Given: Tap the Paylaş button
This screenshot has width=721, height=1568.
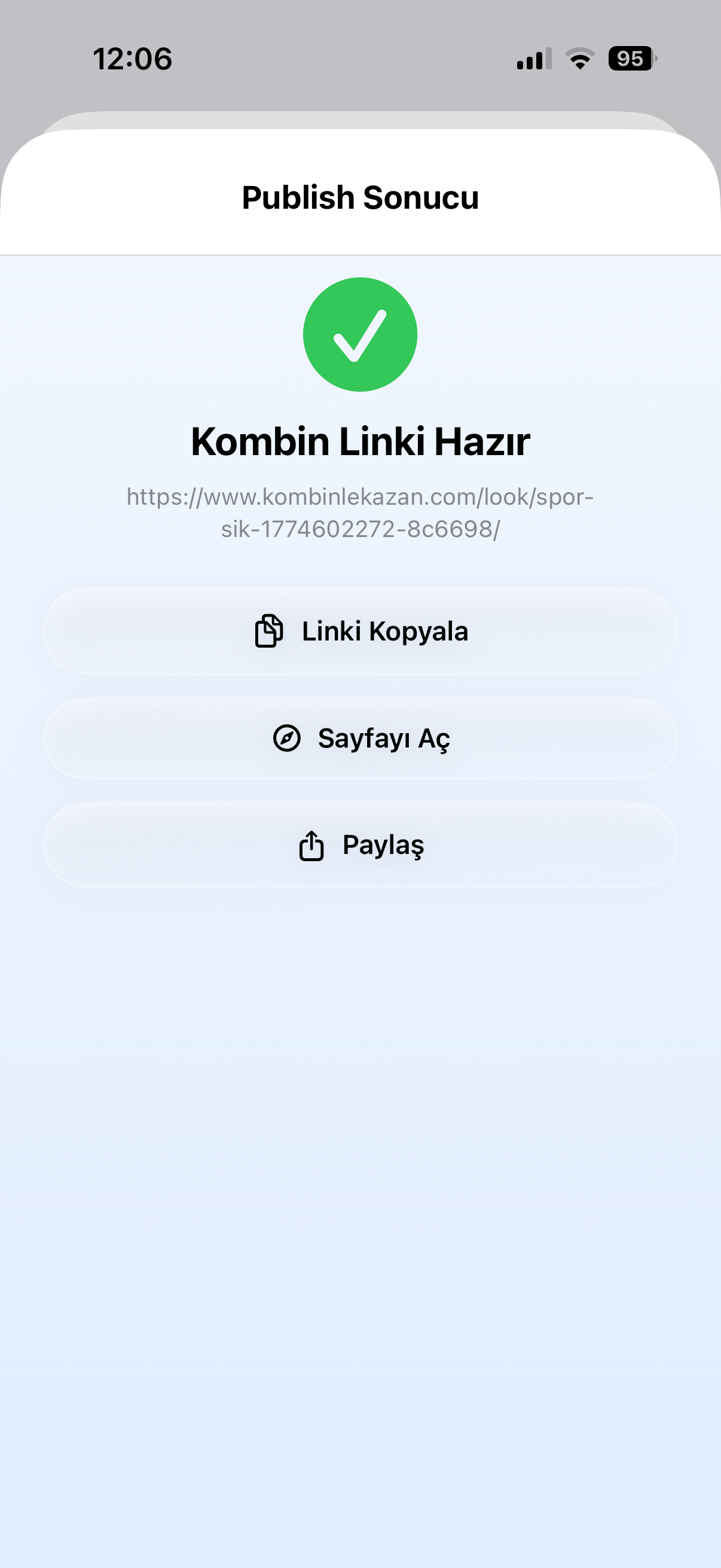Looking at the screenshot, I should tap(360, 846).
